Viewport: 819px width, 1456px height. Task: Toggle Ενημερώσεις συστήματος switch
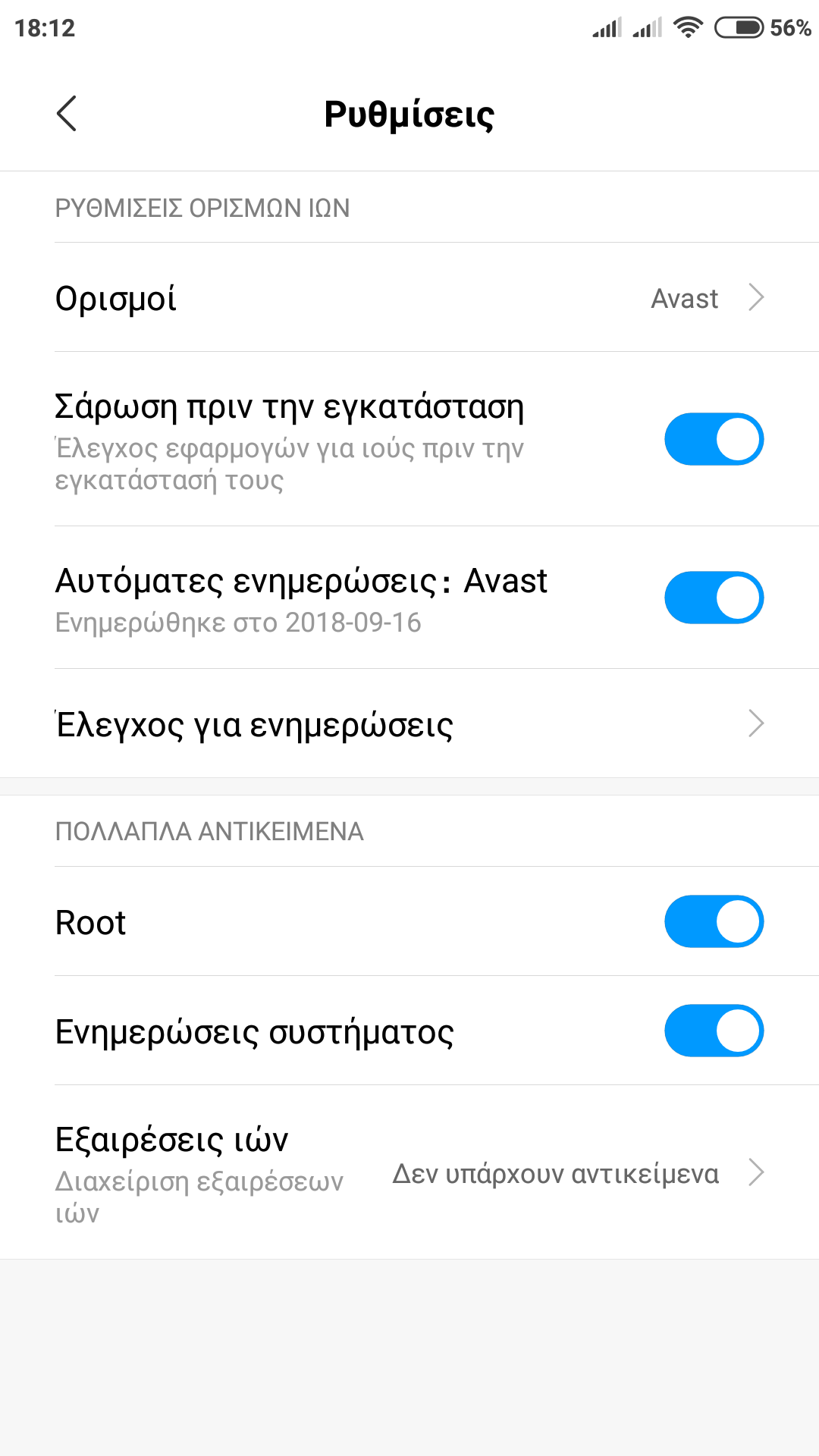714,1031
